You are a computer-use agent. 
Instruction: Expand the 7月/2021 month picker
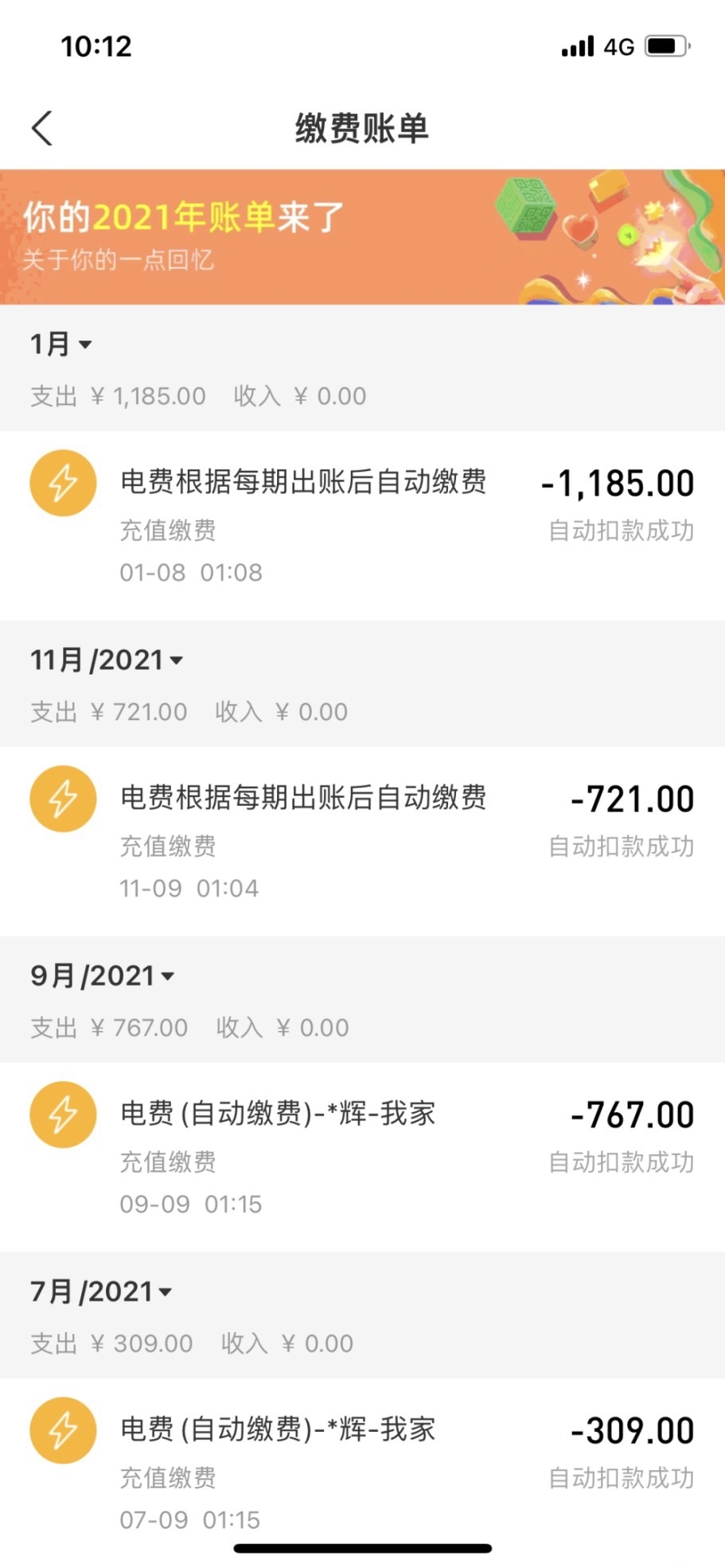point(101,1292)
